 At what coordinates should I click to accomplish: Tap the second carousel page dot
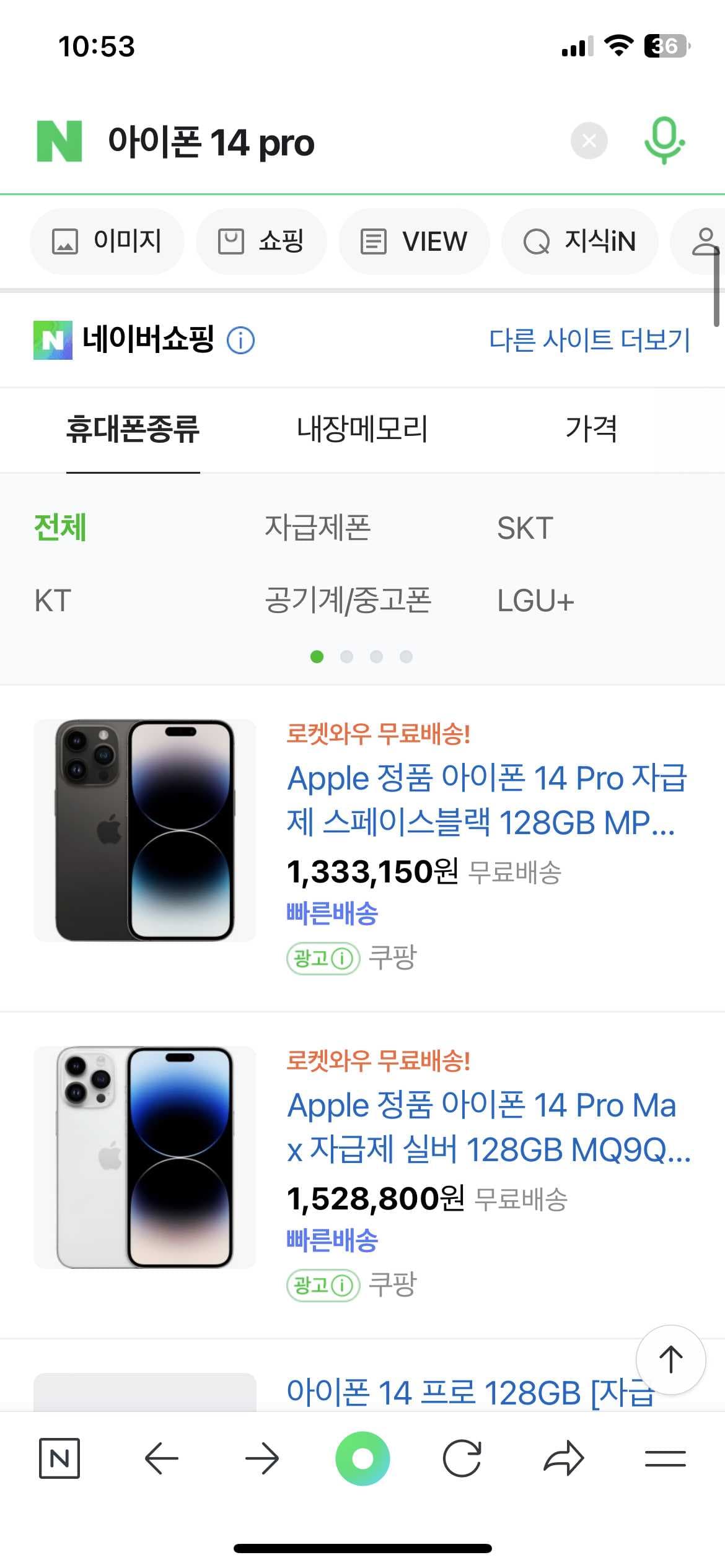tap(346, 657)
